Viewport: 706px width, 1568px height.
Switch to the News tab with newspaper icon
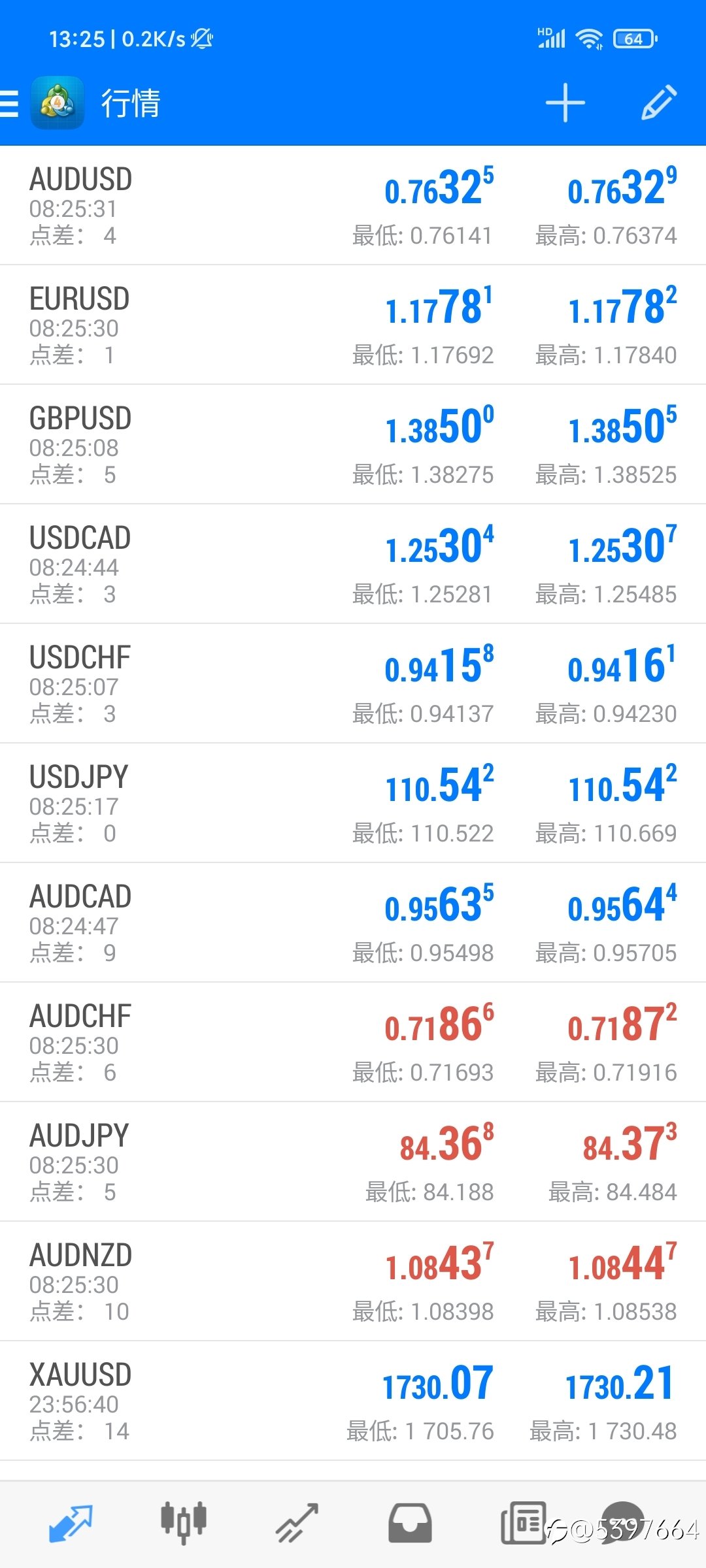[523, 1524]
